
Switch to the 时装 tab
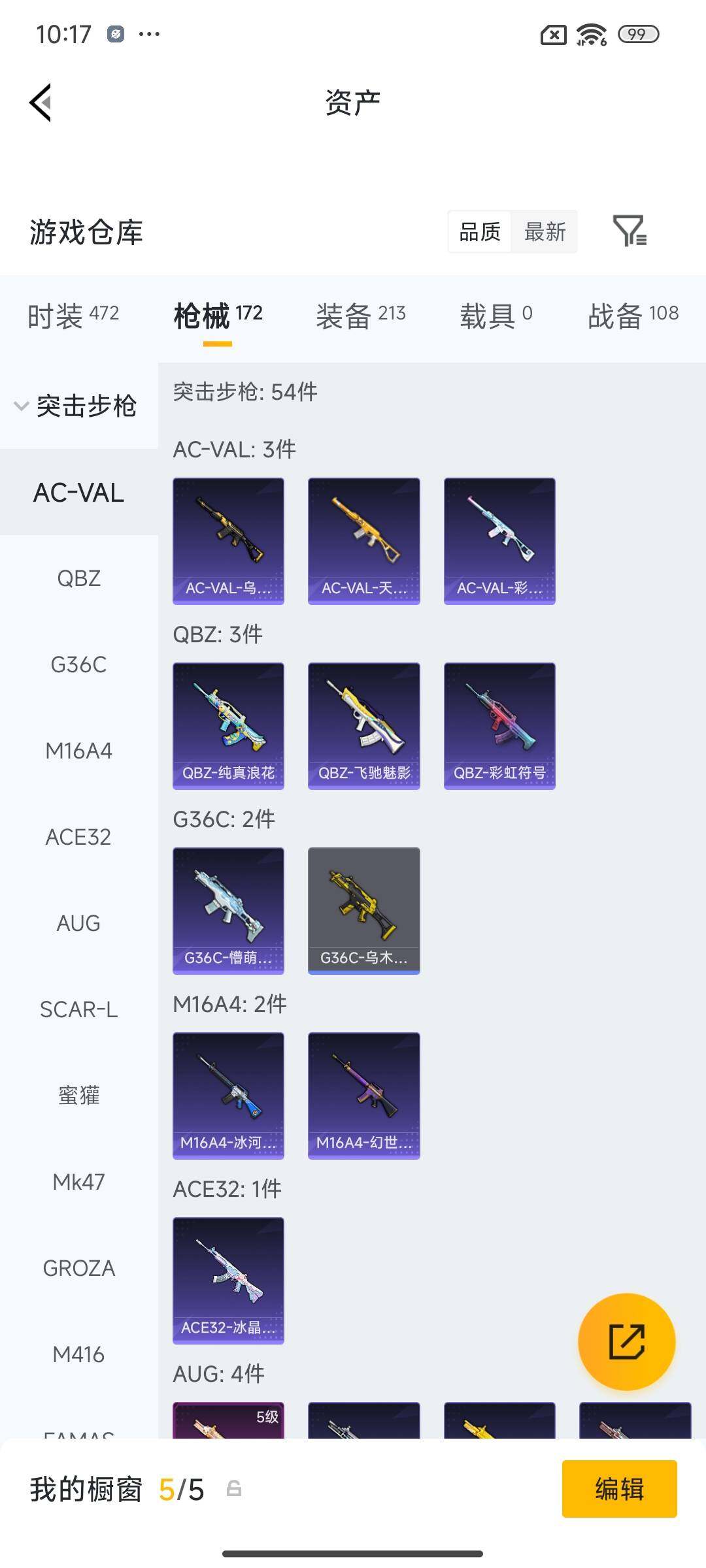73,316
